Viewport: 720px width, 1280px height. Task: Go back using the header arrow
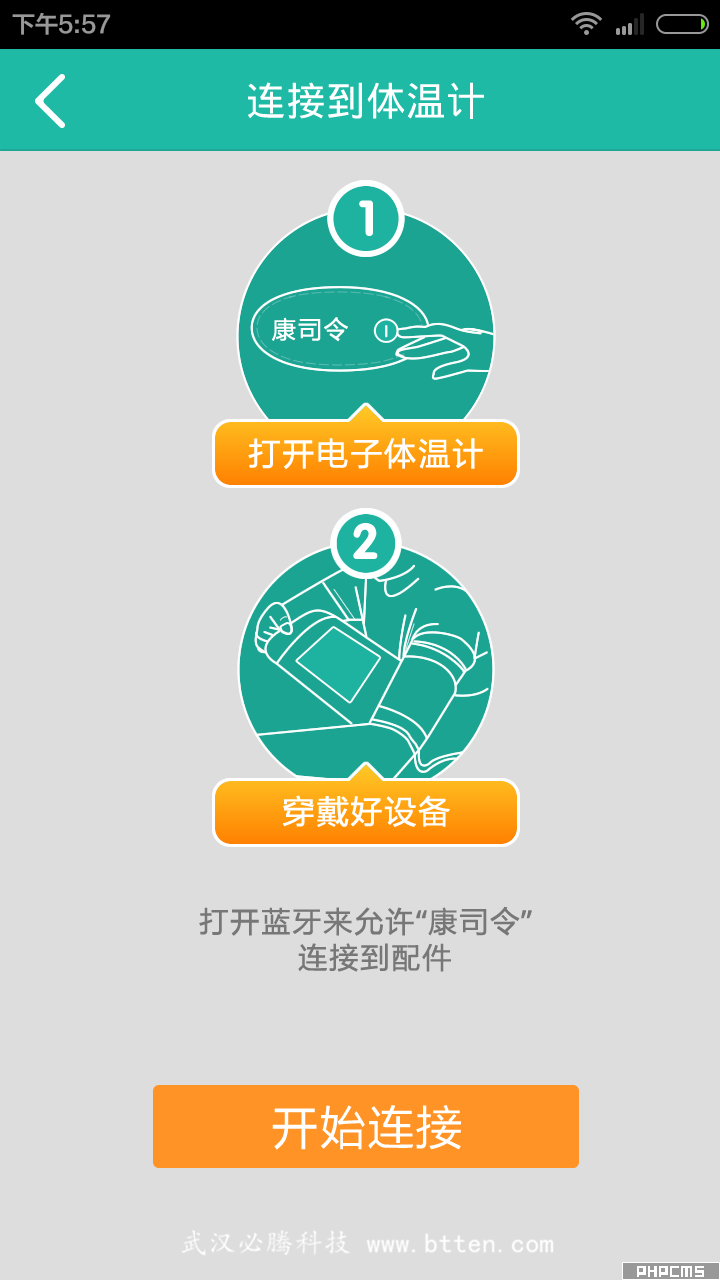50,101
